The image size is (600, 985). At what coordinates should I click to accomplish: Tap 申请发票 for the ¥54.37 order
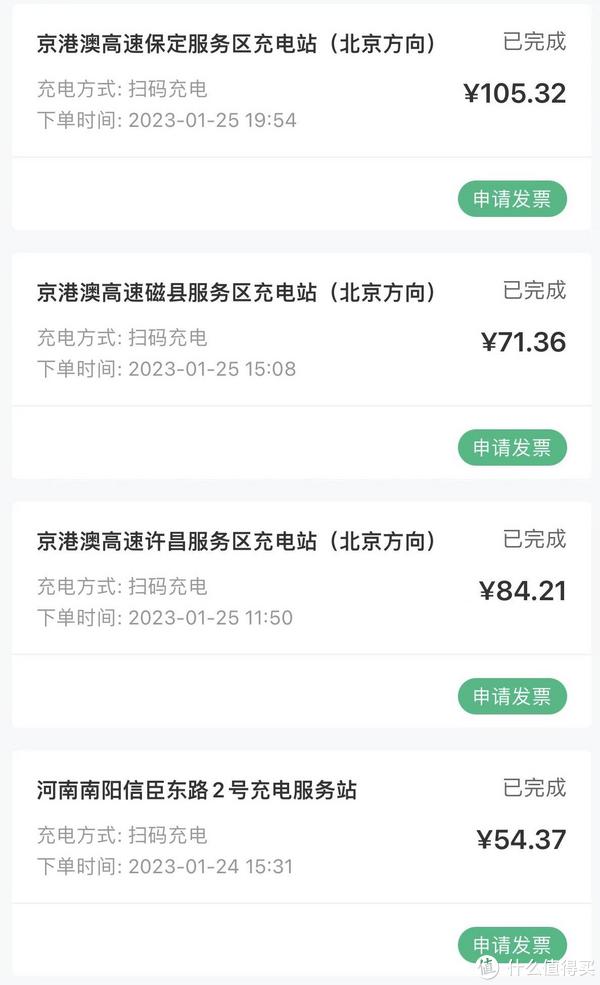point(512,945)
